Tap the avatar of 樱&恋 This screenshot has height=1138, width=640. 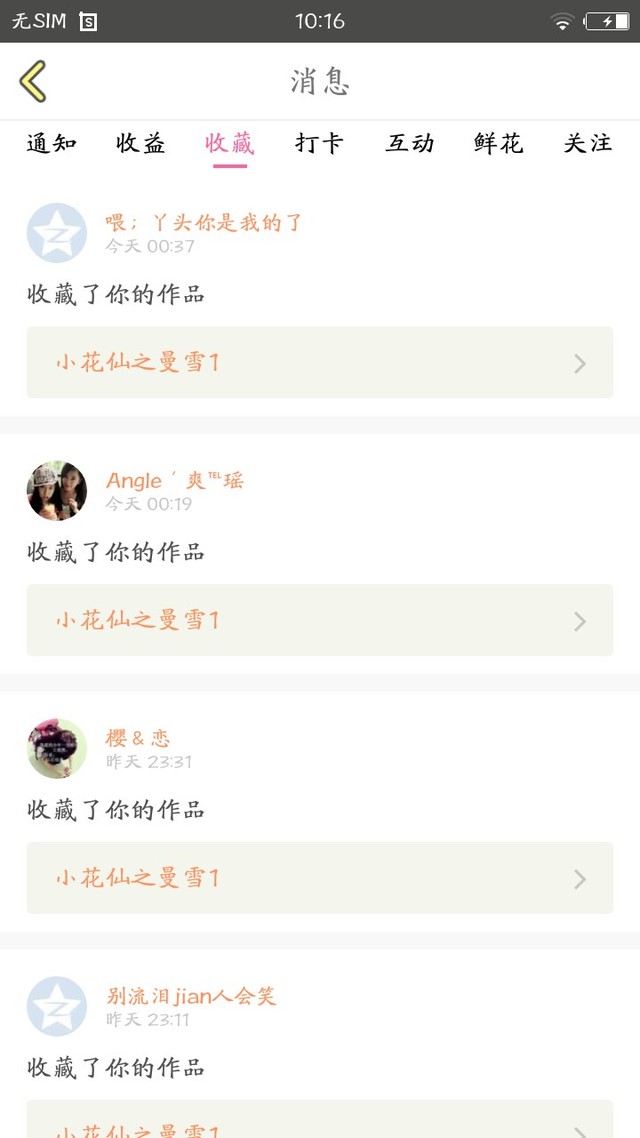click(57, 748)
